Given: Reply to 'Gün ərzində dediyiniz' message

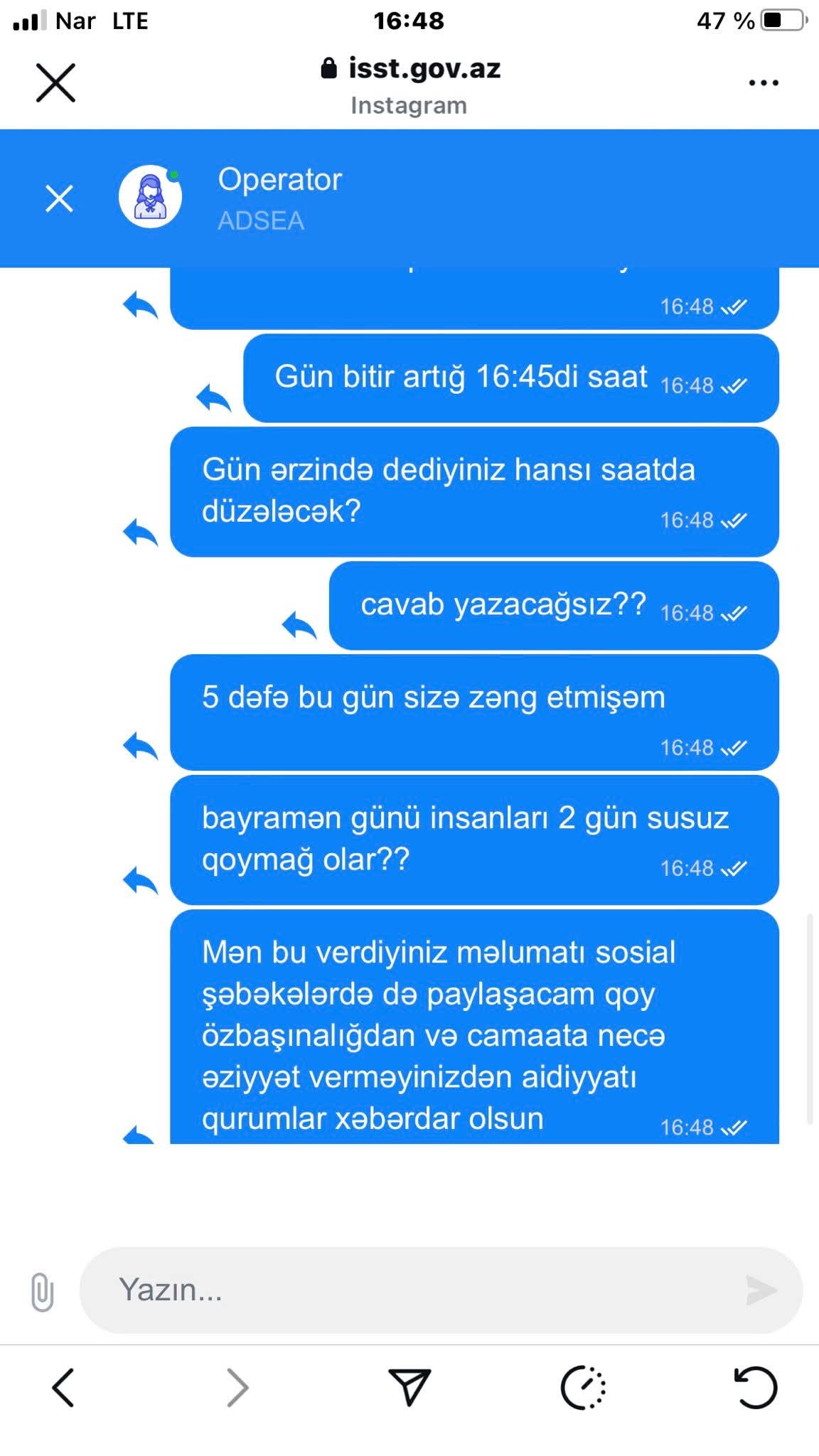Looking at the screenshot, I should 141,532.
